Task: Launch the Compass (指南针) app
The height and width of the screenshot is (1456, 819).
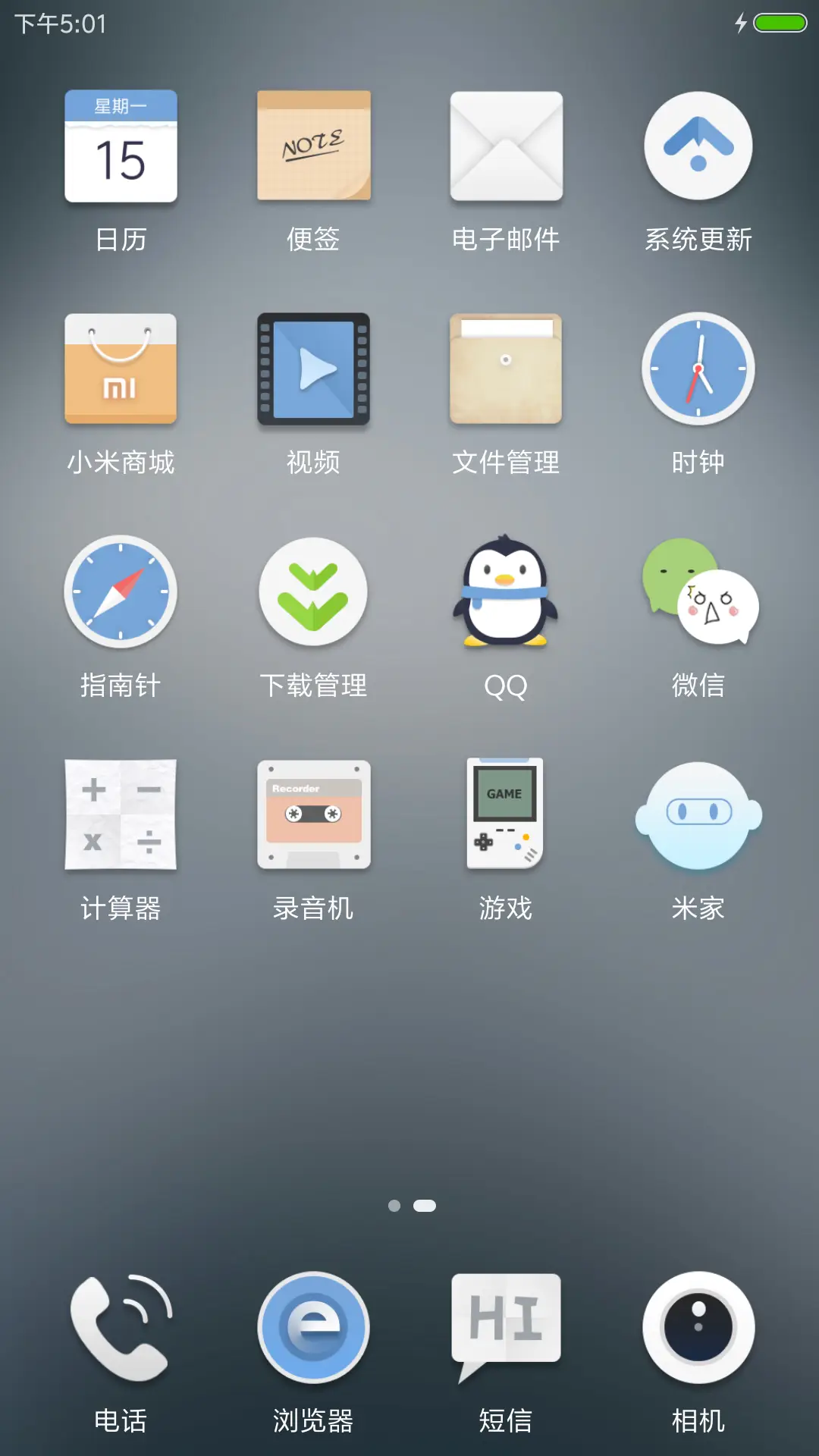Action: (x=121, y=593)
